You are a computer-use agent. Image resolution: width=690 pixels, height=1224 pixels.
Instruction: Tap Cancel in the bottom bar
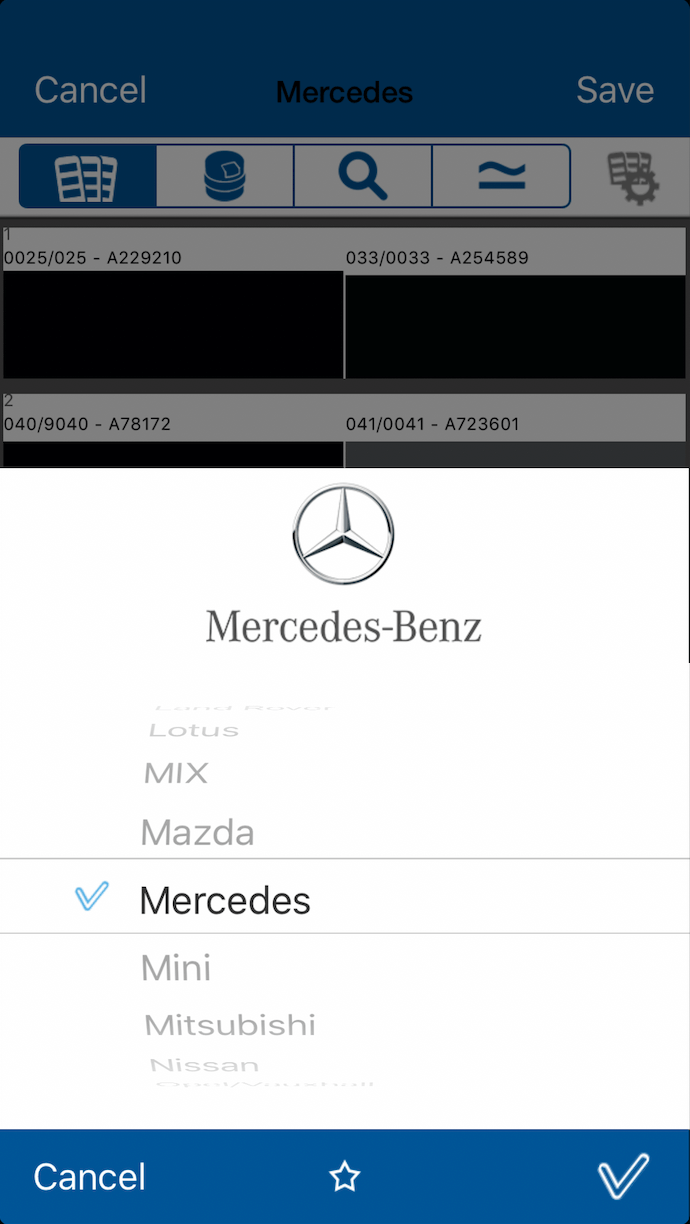tap(90, 1177)
